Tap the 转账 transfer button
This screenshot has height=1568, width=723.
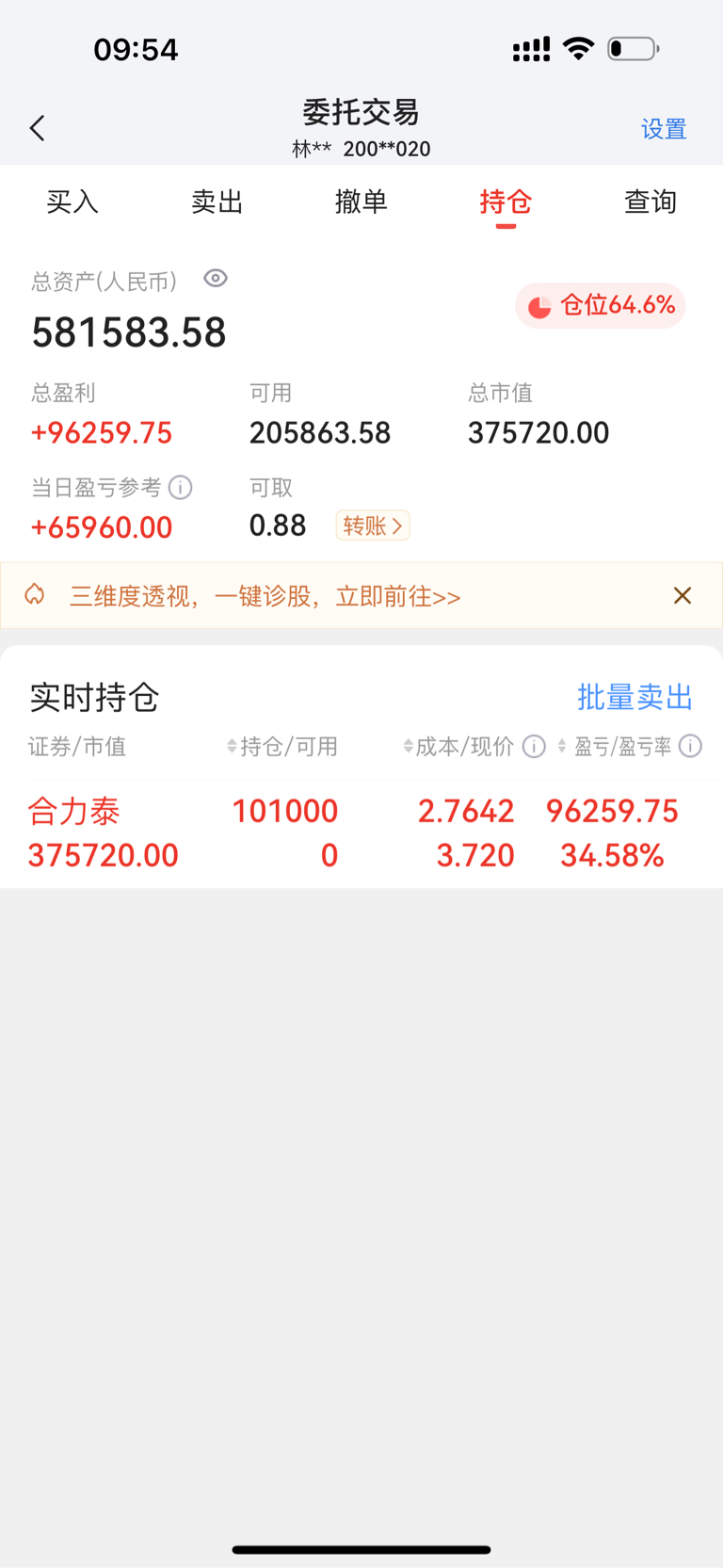point(373,525)
